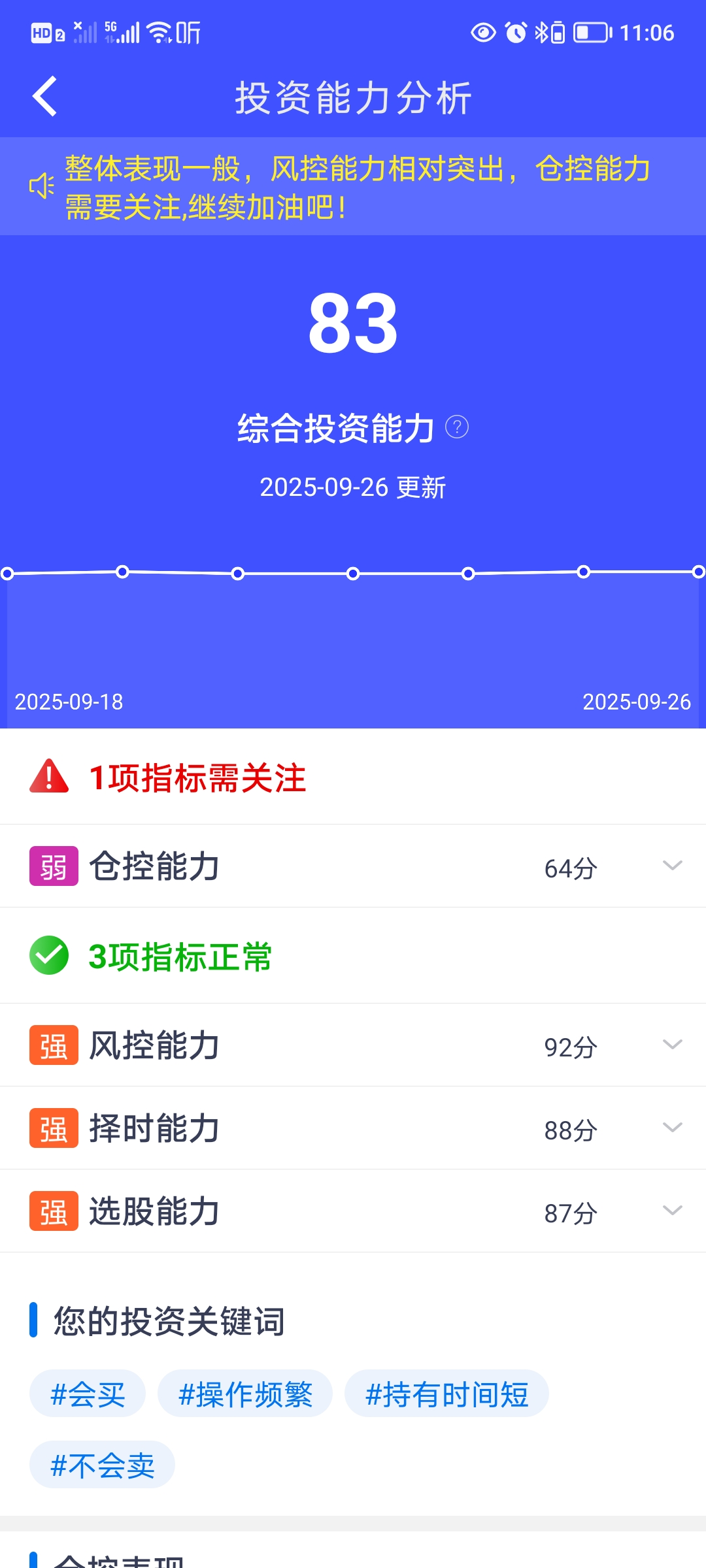706x1568 pixels.
Task: Expand the 选股能力 87分 row
Action: tap(672, 1211)
